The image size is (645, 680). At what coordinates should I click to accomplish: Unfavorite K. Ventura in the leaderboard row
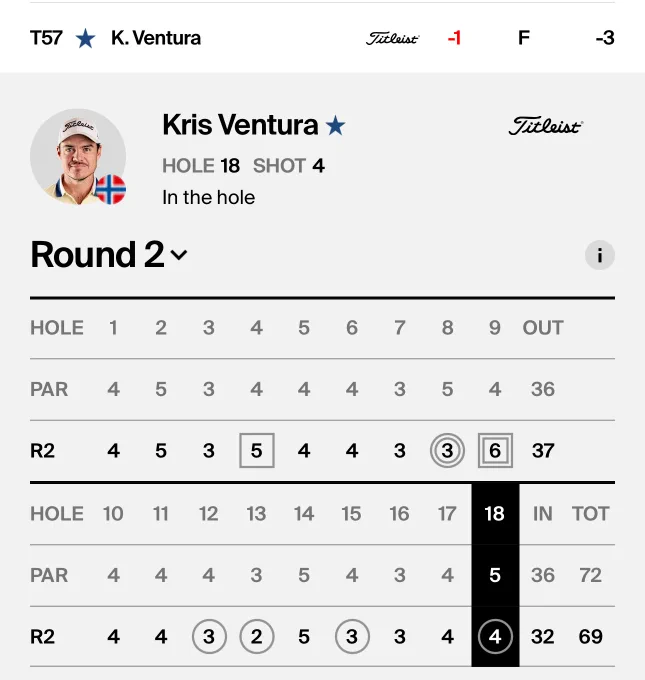point(85,38)
